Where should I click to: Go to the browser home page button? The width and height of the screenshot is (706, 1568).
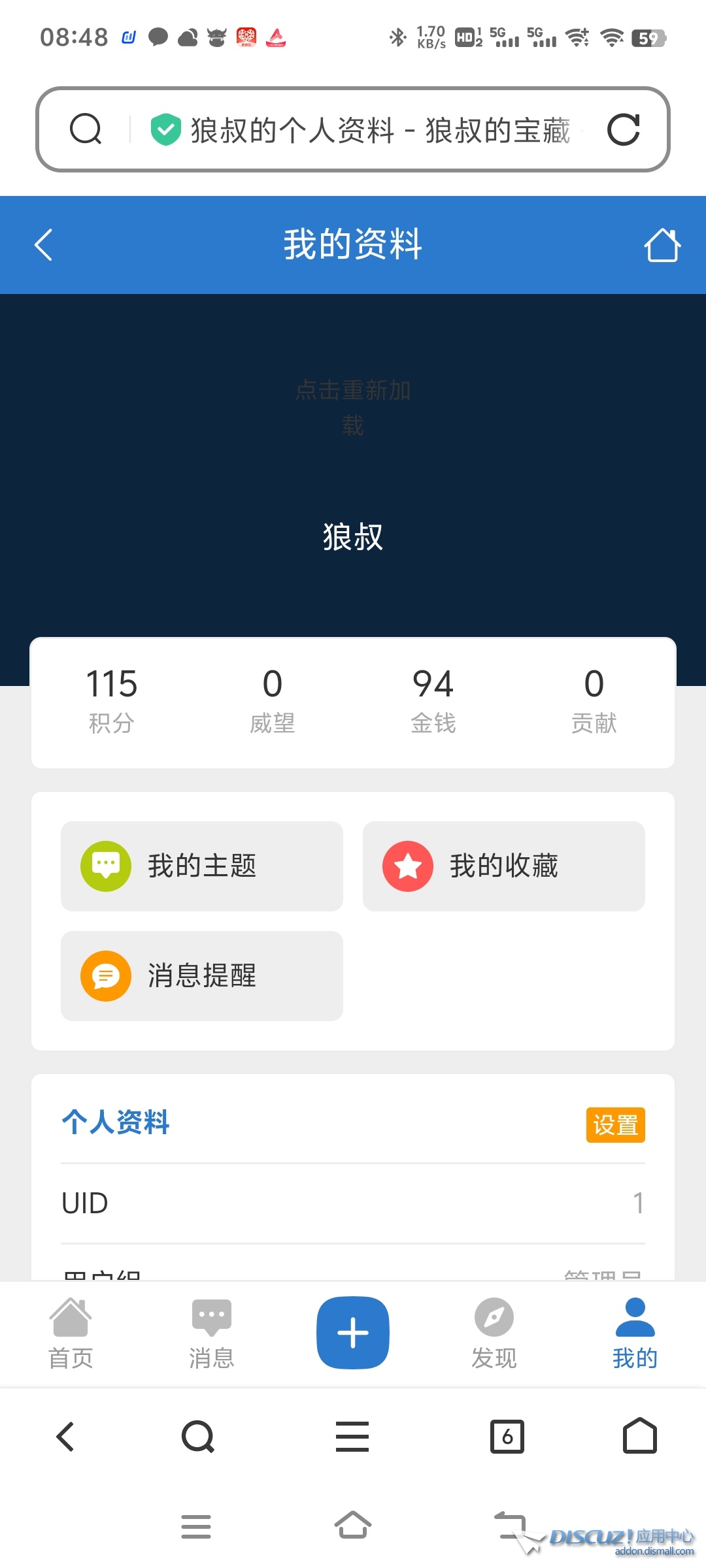pyautogui.click(x=639, y=1435)
